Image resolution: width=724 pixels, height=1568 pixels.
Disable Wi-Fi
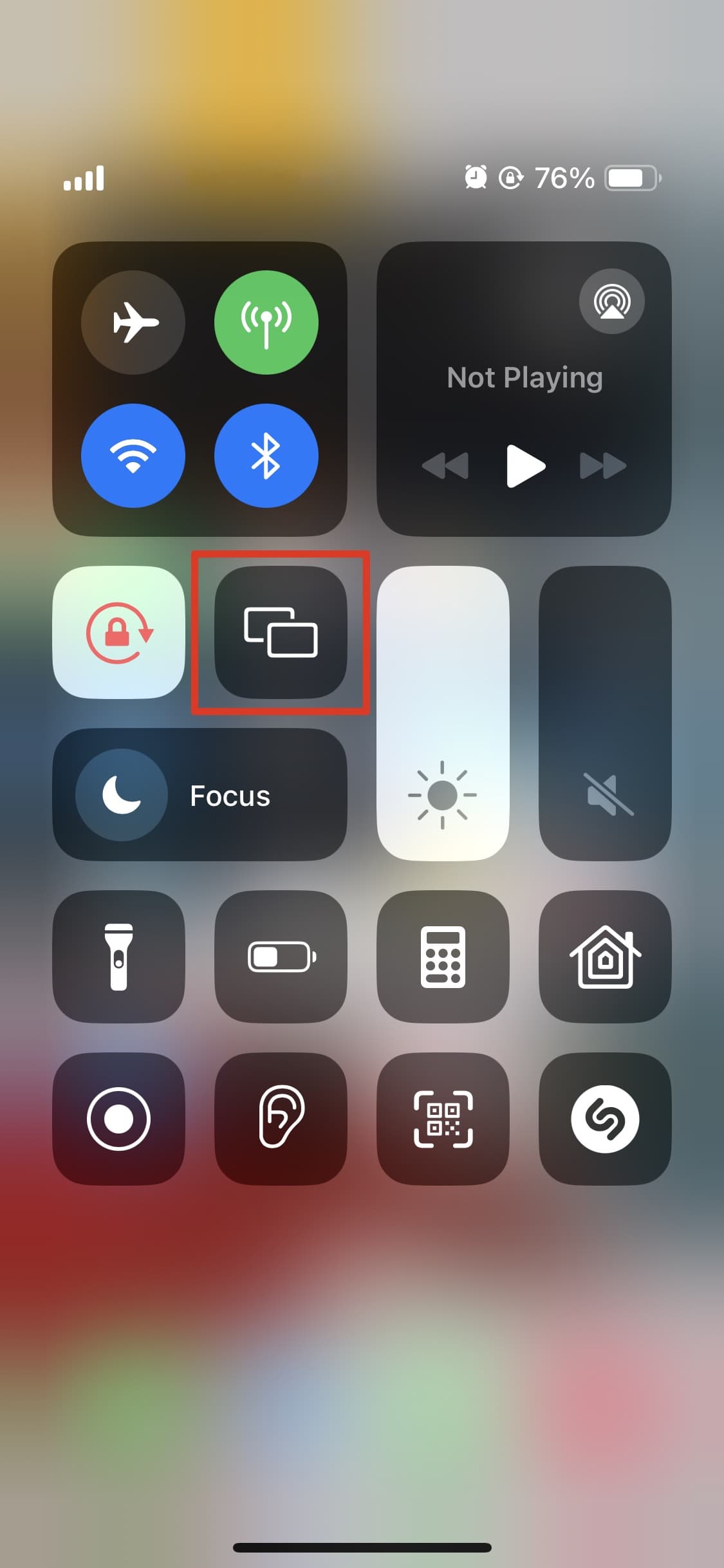pyautogui.click(x=133, y=455)
